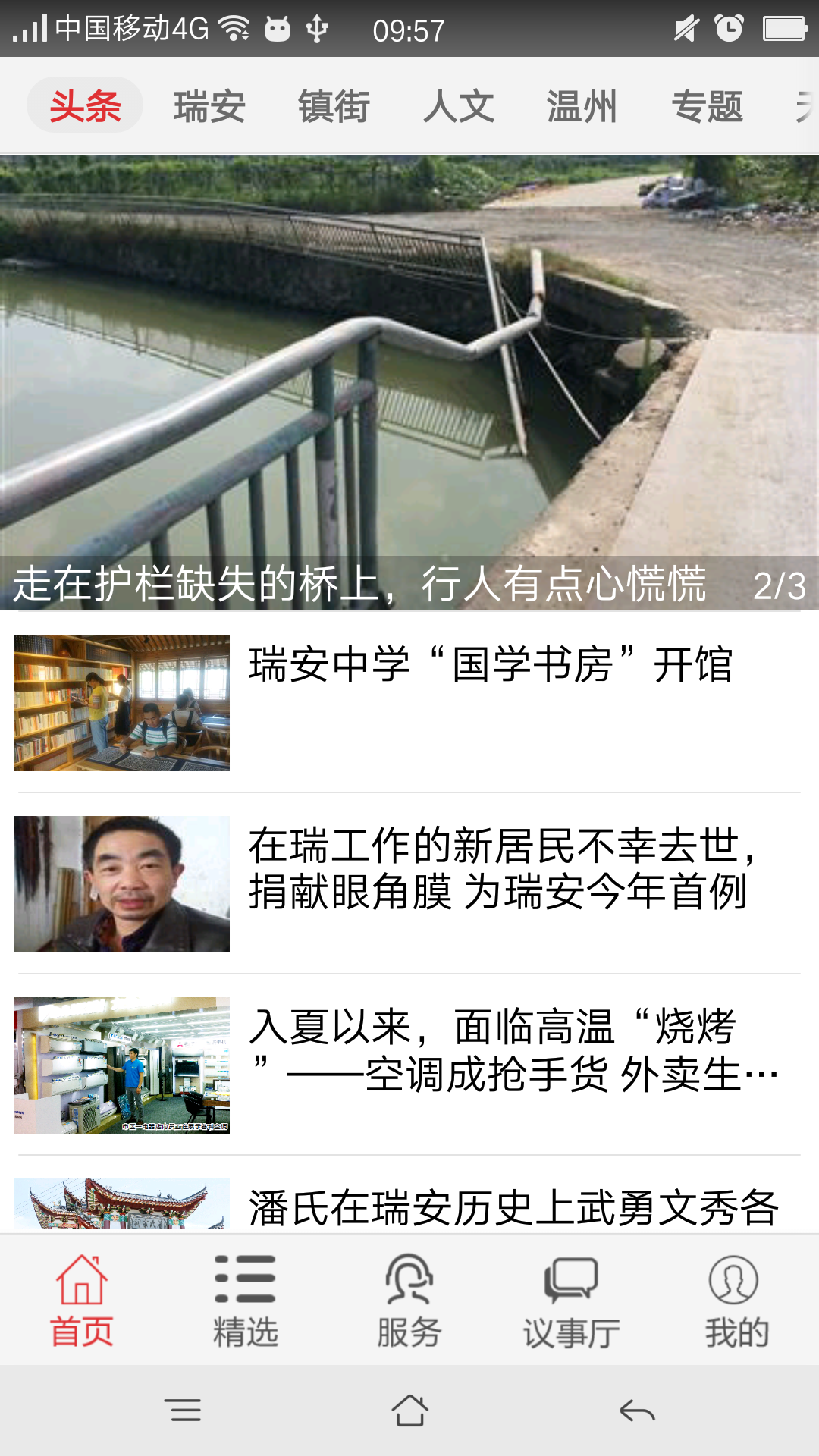Open the 服务 bottom tab
The image size is (819, 1456).
[x=409, y=1300]
